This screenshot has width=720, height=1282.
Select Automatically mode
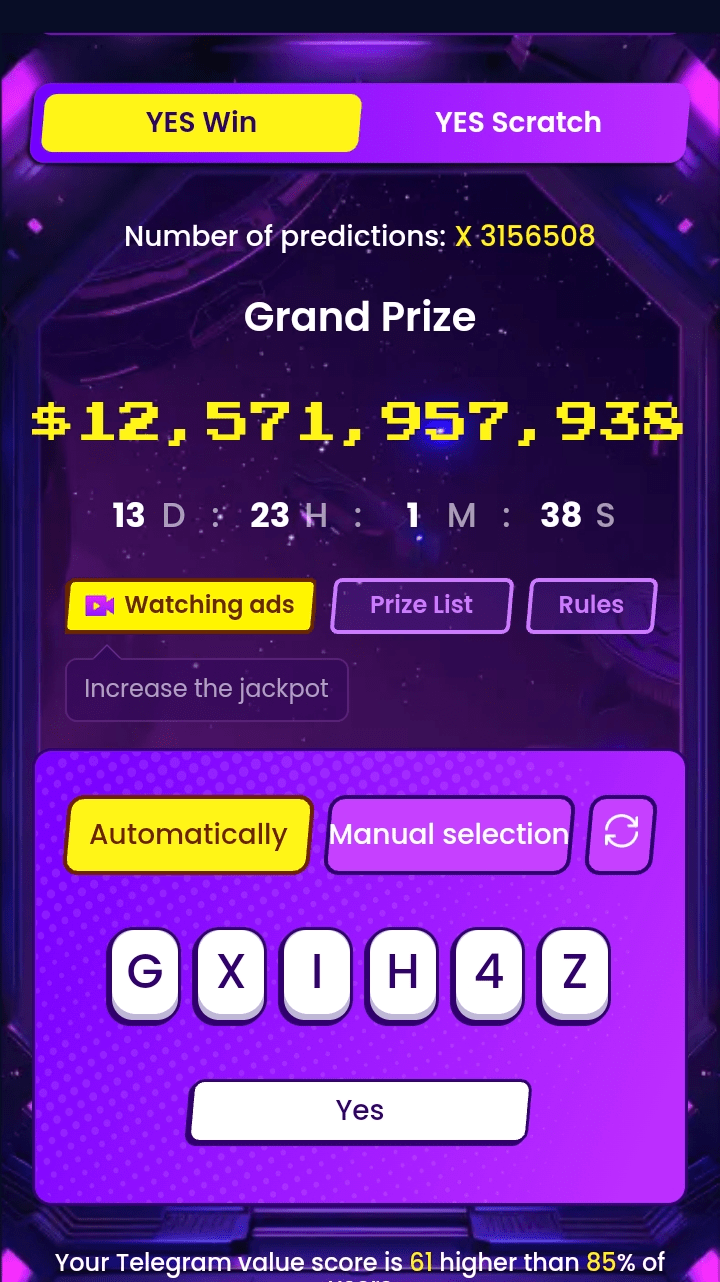pyautogui.click(x=189, y=835)
